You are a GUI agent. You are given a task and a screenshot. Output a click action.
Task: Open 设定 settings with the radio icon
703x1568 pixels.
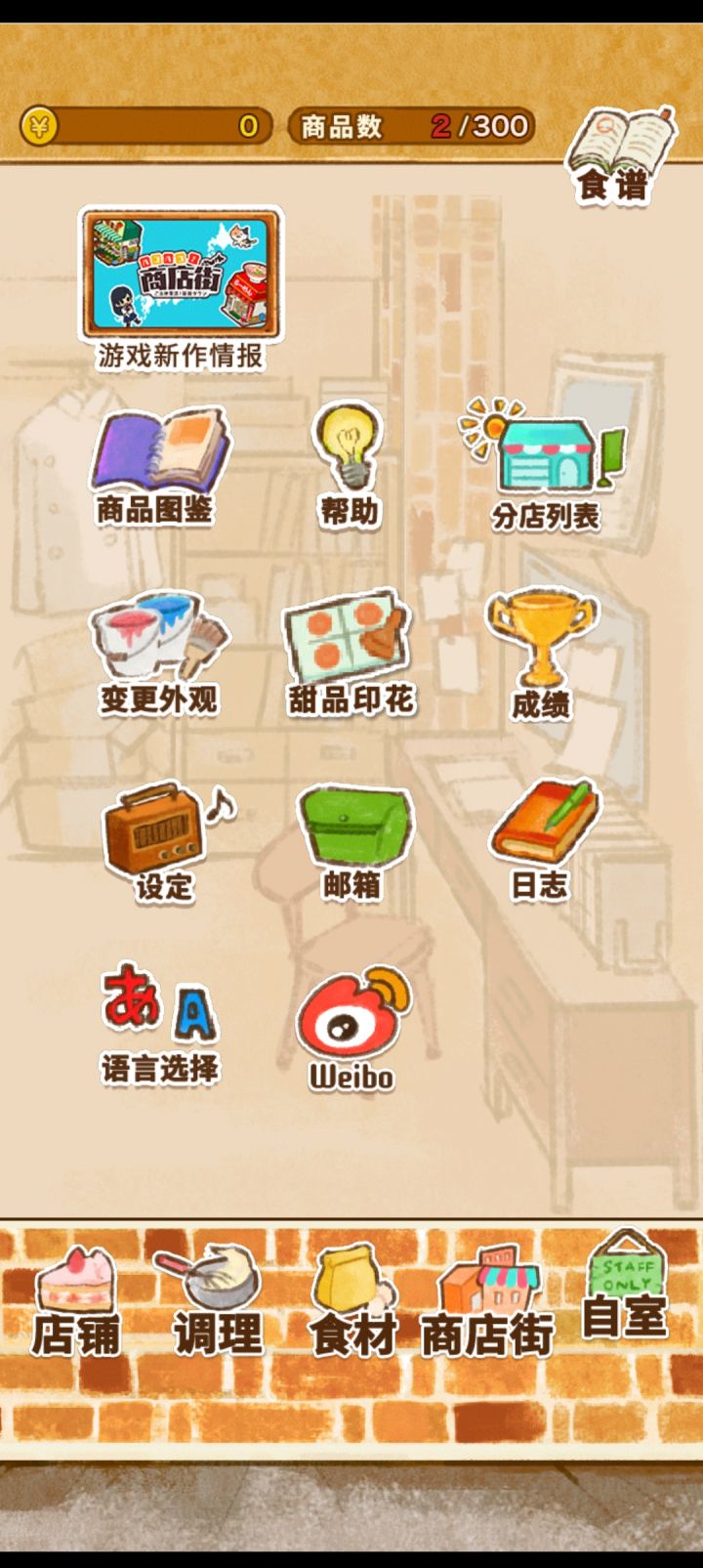pyautogui.click(x=161, y=835)
